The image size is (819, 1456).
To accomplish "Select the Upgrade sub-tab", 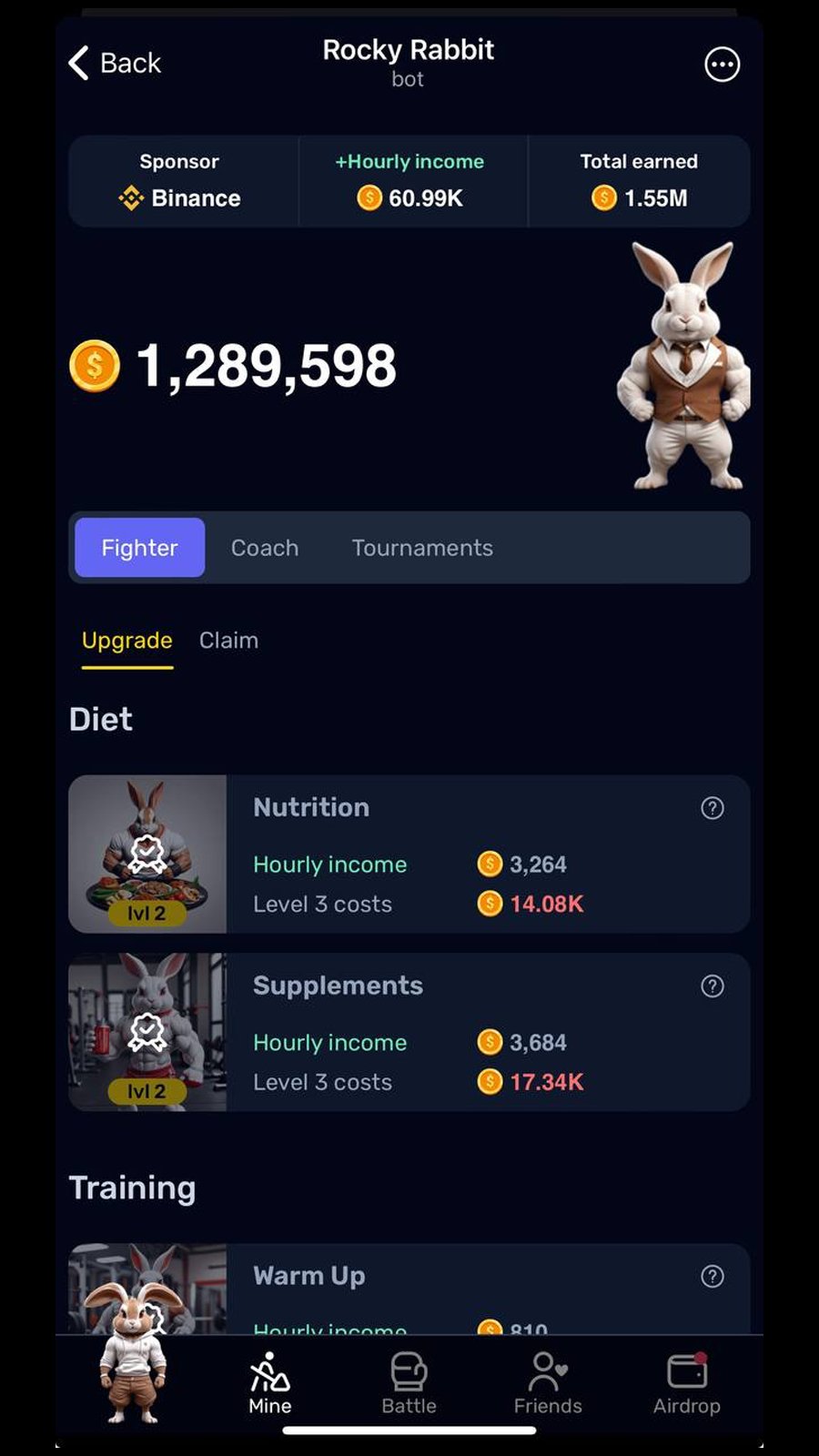I will 126,641.
